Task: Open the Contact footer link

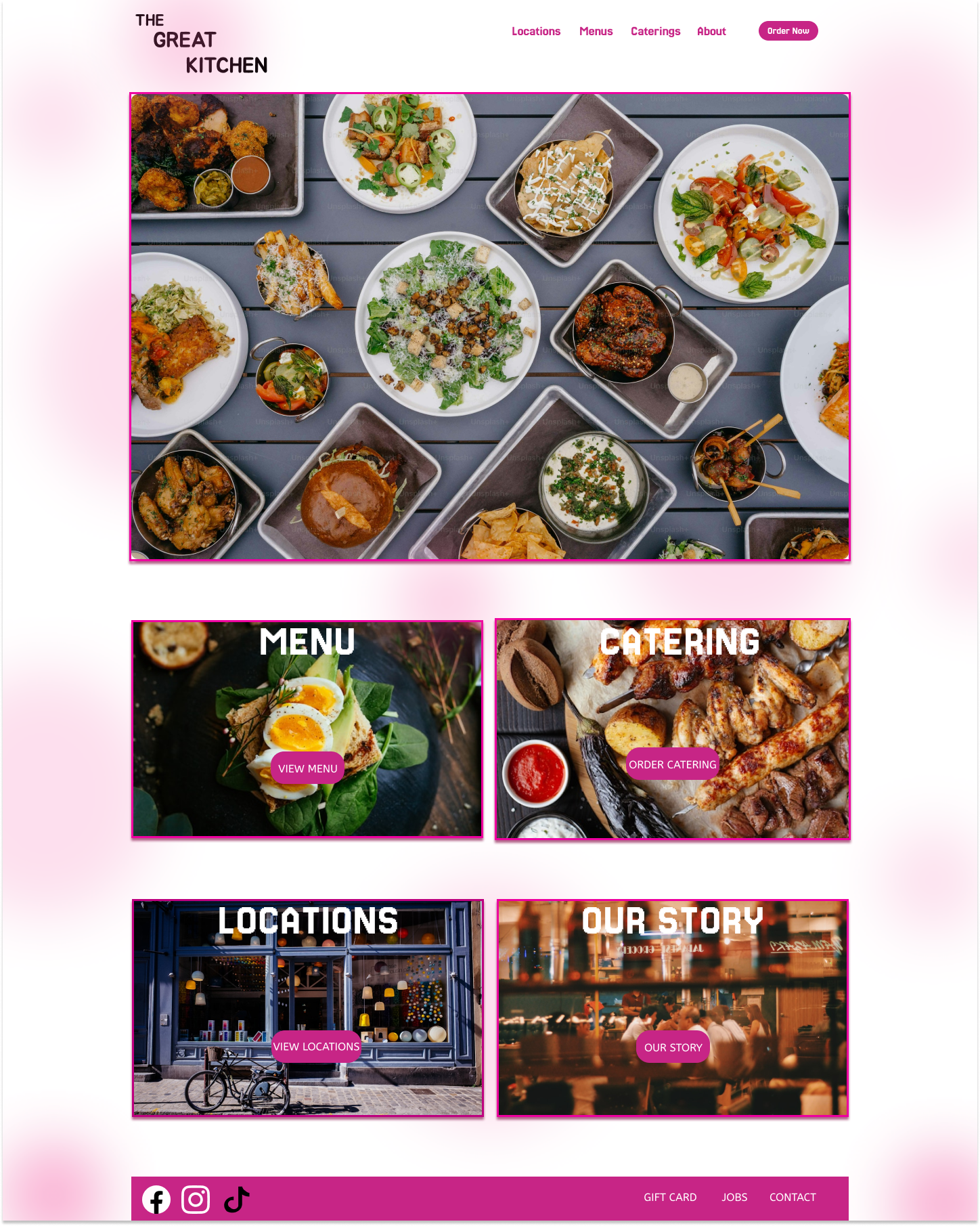Action: tap(793, 1197)
